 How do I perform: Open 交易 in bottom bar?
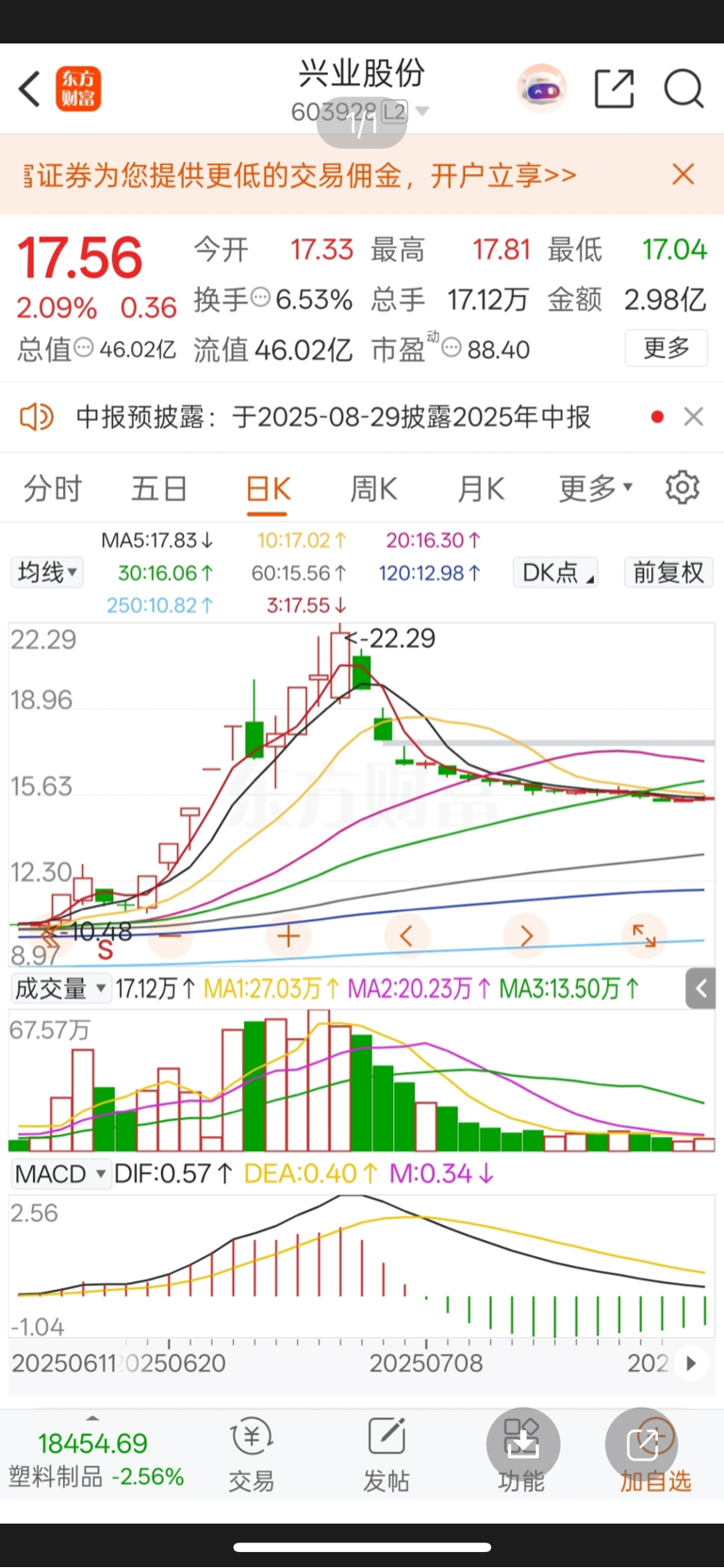point(252,1457)
